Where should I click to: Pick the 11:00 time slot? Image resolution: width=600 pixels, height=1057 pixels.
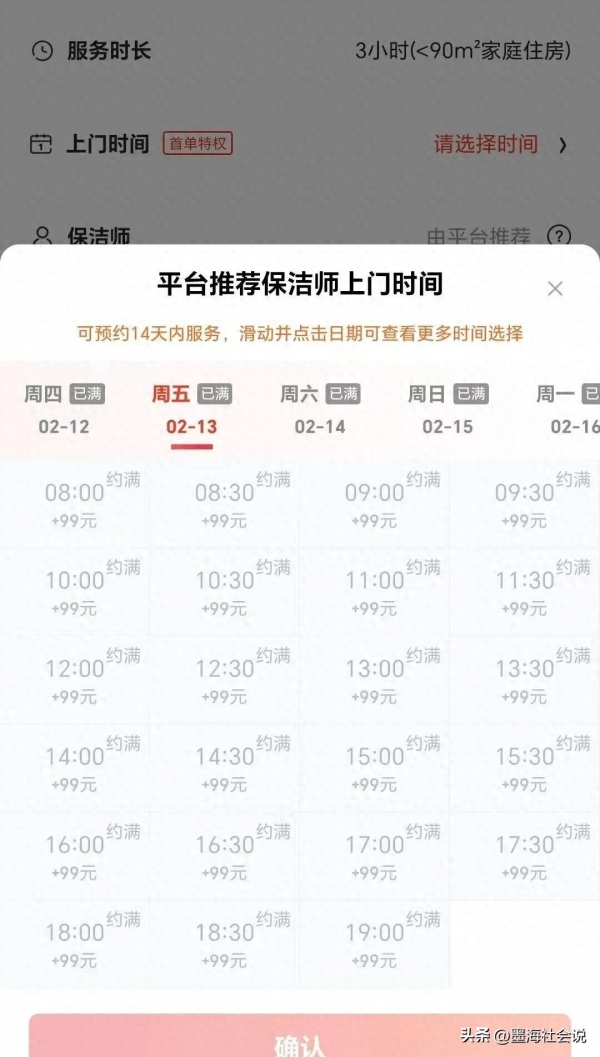click(x=375, y=591)
